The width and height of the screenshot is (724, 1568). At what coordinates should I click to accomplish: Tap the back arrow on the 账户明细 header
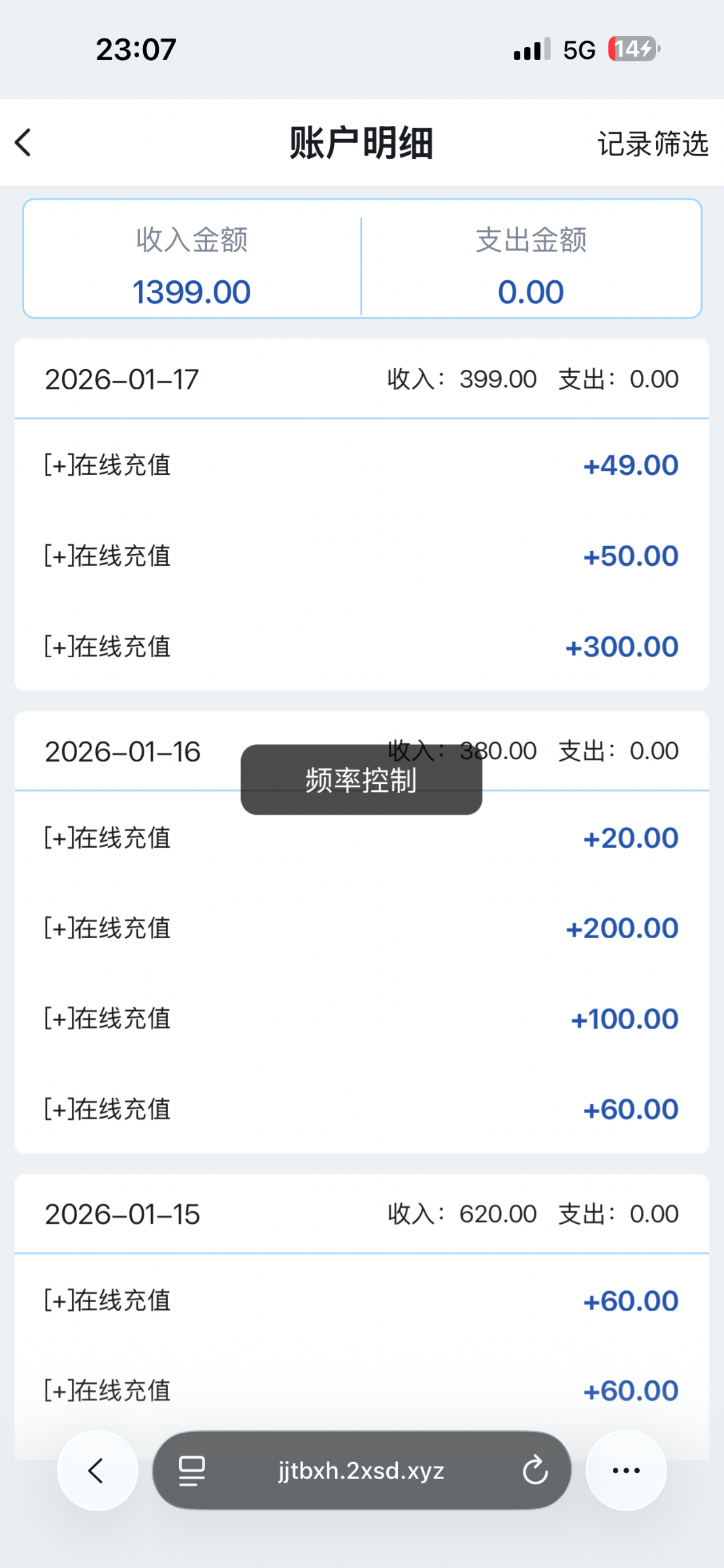click(x=24, y=143)
